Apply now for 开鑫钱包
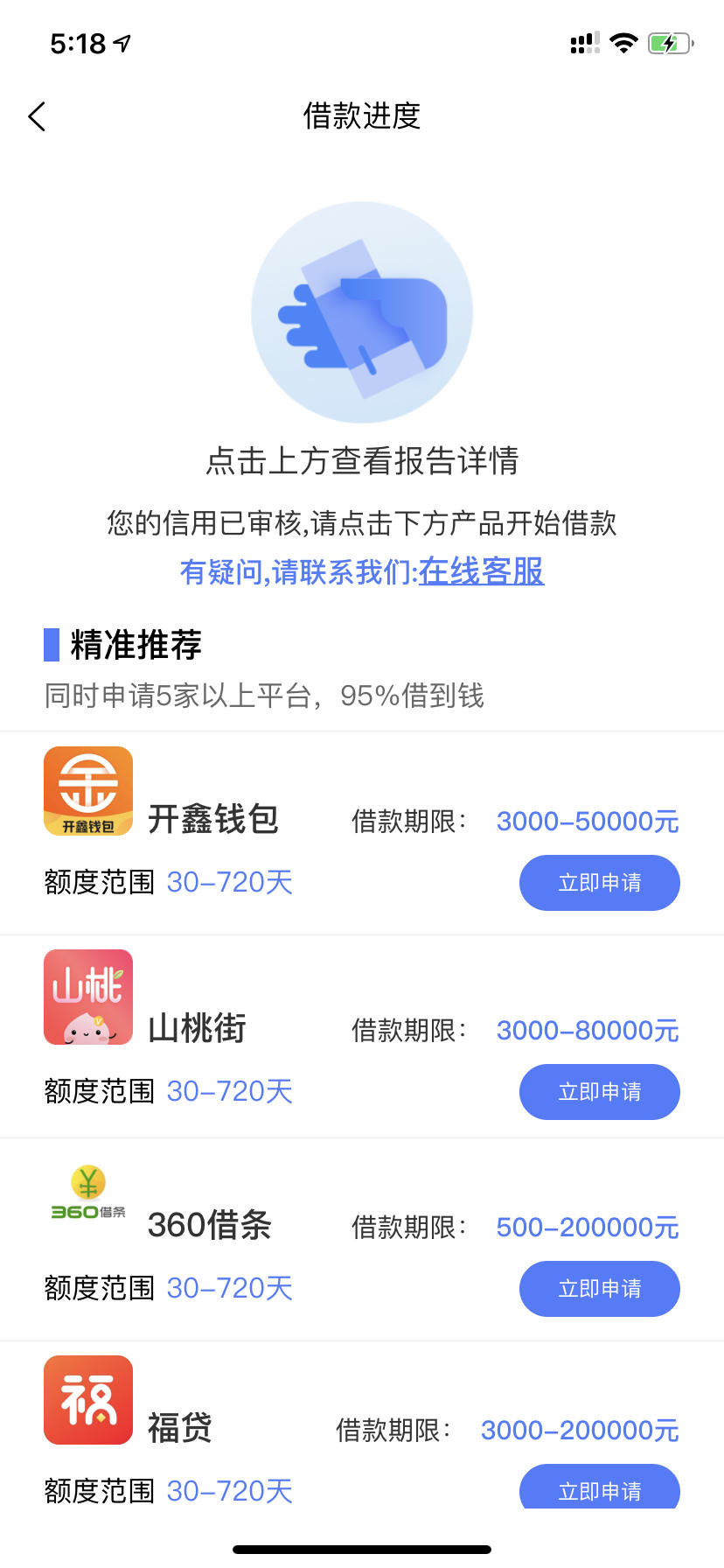Image resolution: width=724 pixels, height=1568 pixels. [x=600, y=883]
